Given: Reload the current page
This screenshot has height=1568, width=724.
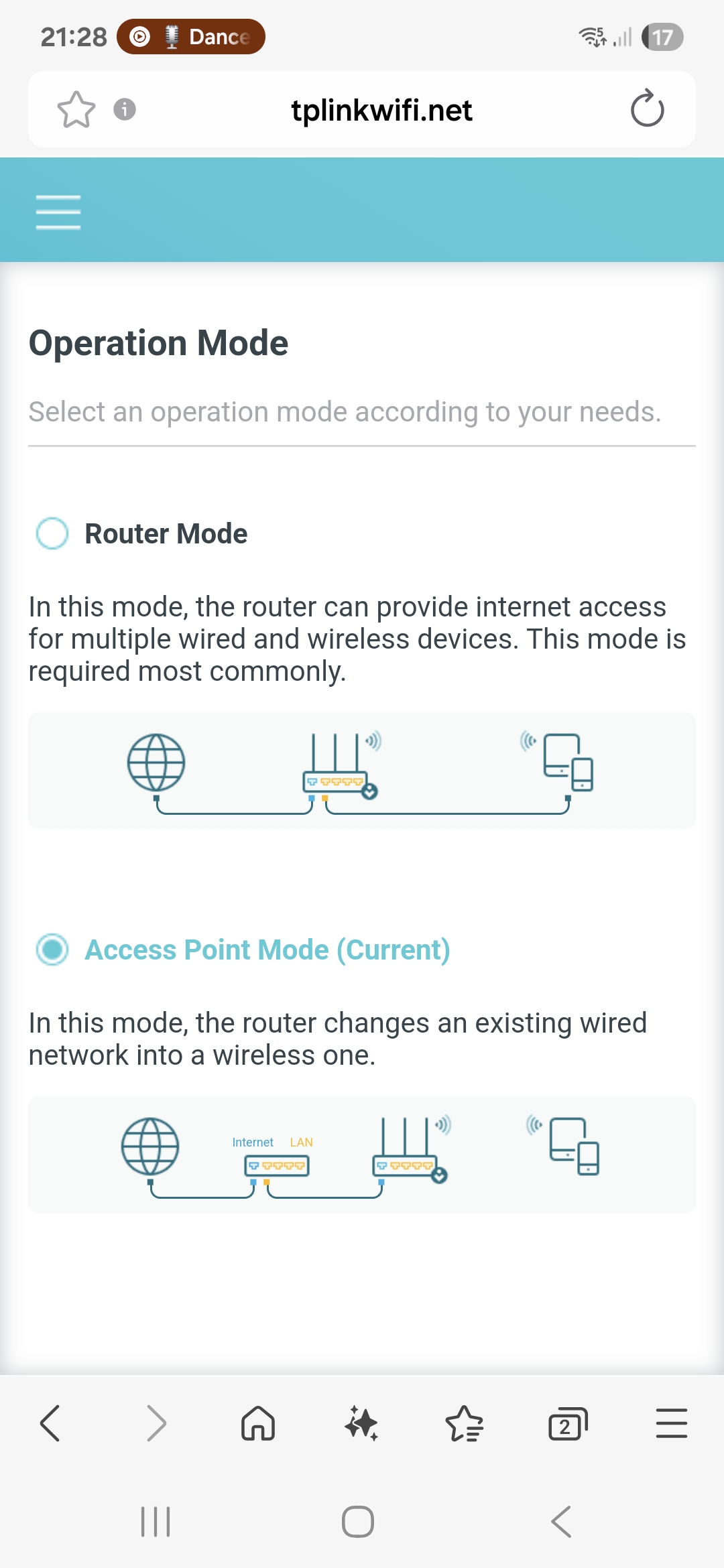Looking at the screenshot, I should point(647,109).
